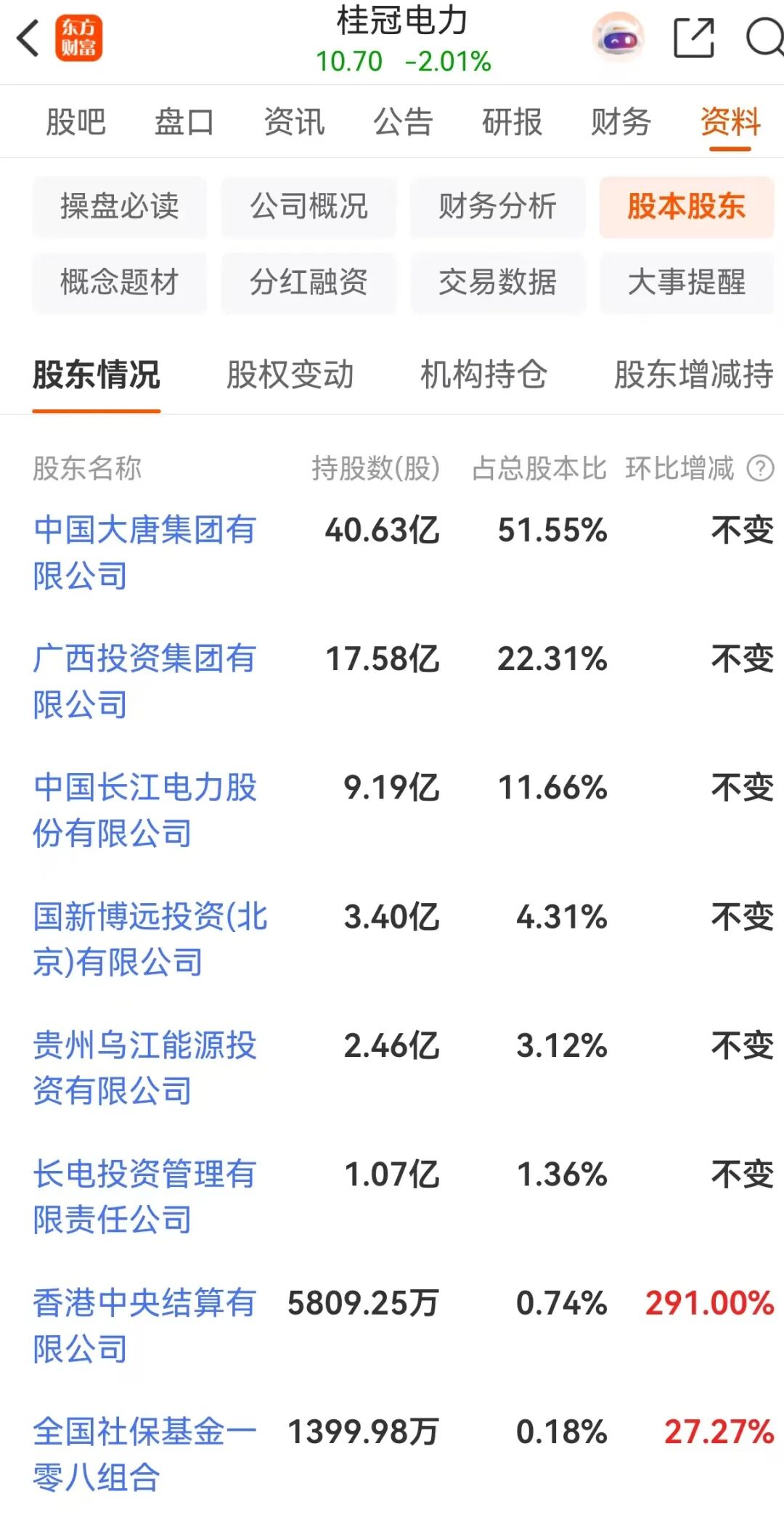Open the 股东增减持 sub-tab
The width and height of the screenshot is (784, 1523).
click(x=694, y=375)
